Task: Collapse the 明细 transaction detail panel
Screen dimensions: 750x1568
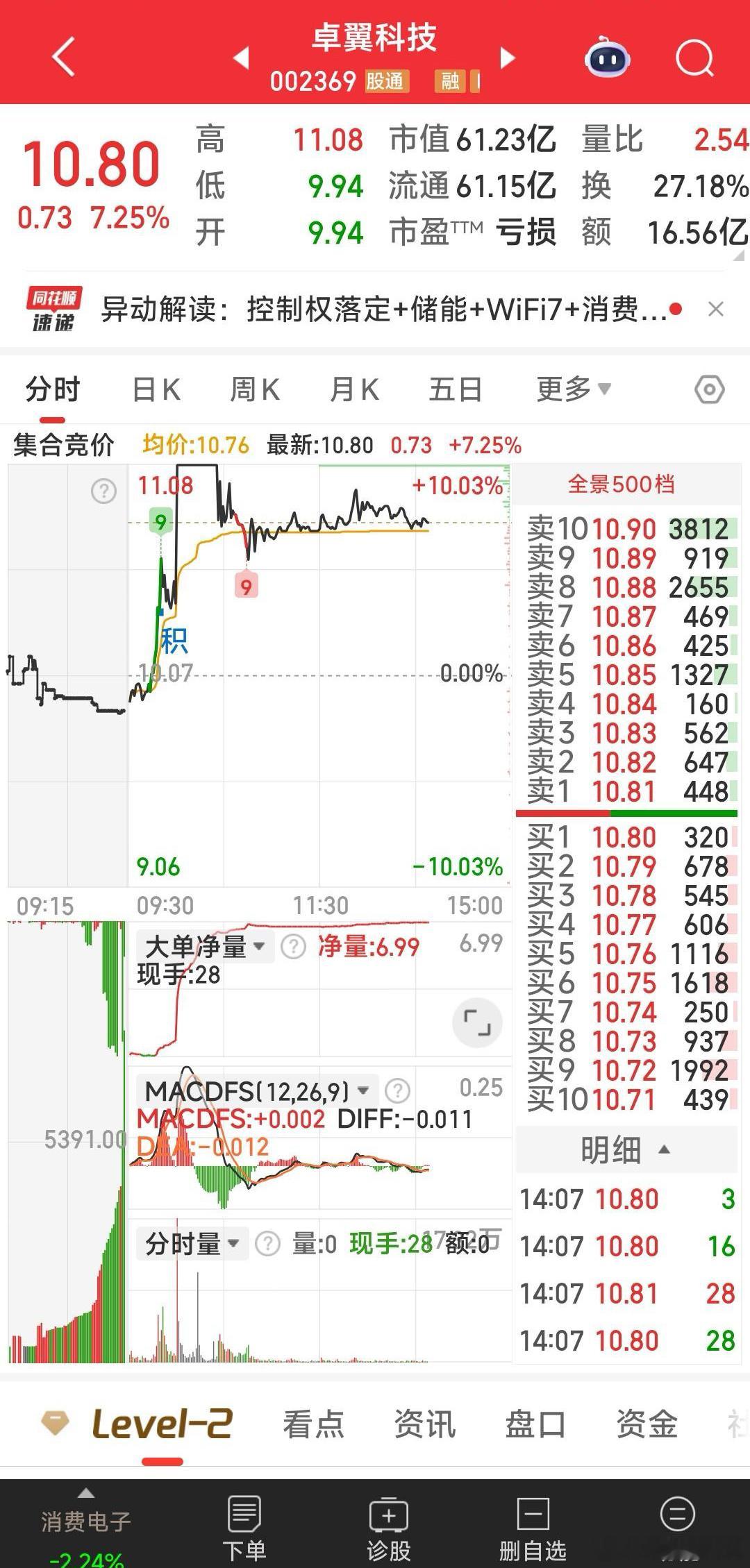Action: pyautogui.click(x=665, y=1150)
